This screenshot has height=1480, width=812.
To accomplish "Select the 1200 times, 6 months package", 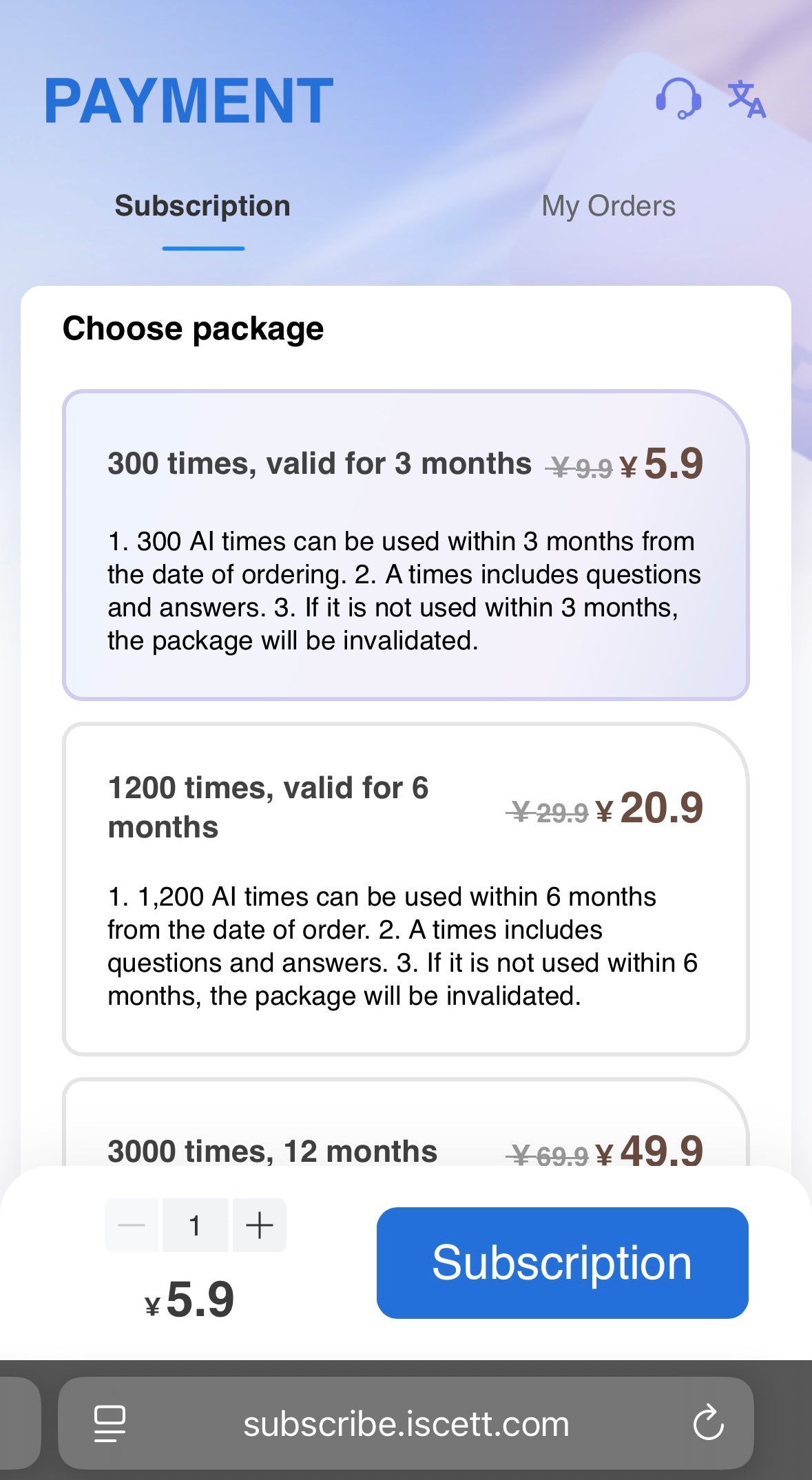I will click(x=406, y=888).
